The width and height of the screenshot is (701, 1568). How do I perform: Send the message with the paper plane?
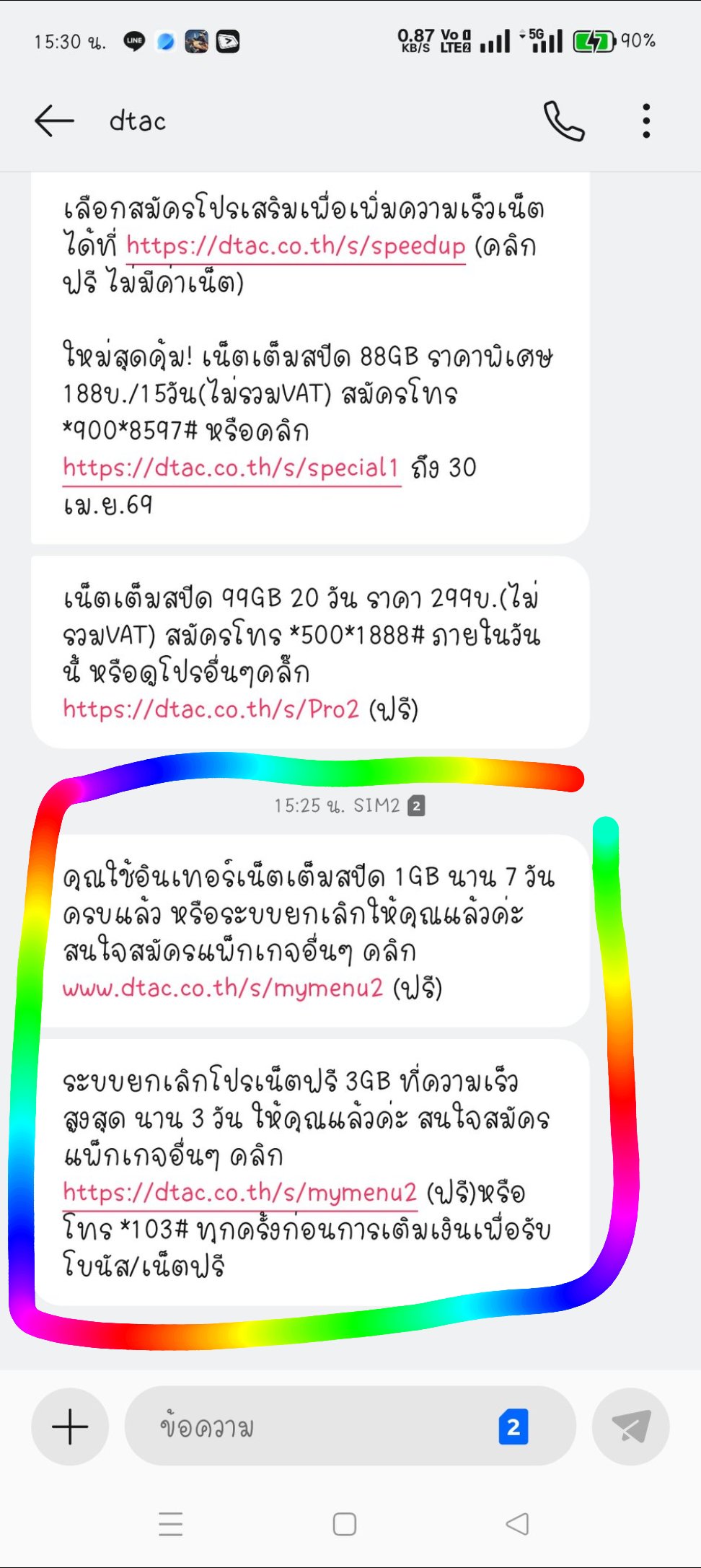click(x=631, y=1427)
